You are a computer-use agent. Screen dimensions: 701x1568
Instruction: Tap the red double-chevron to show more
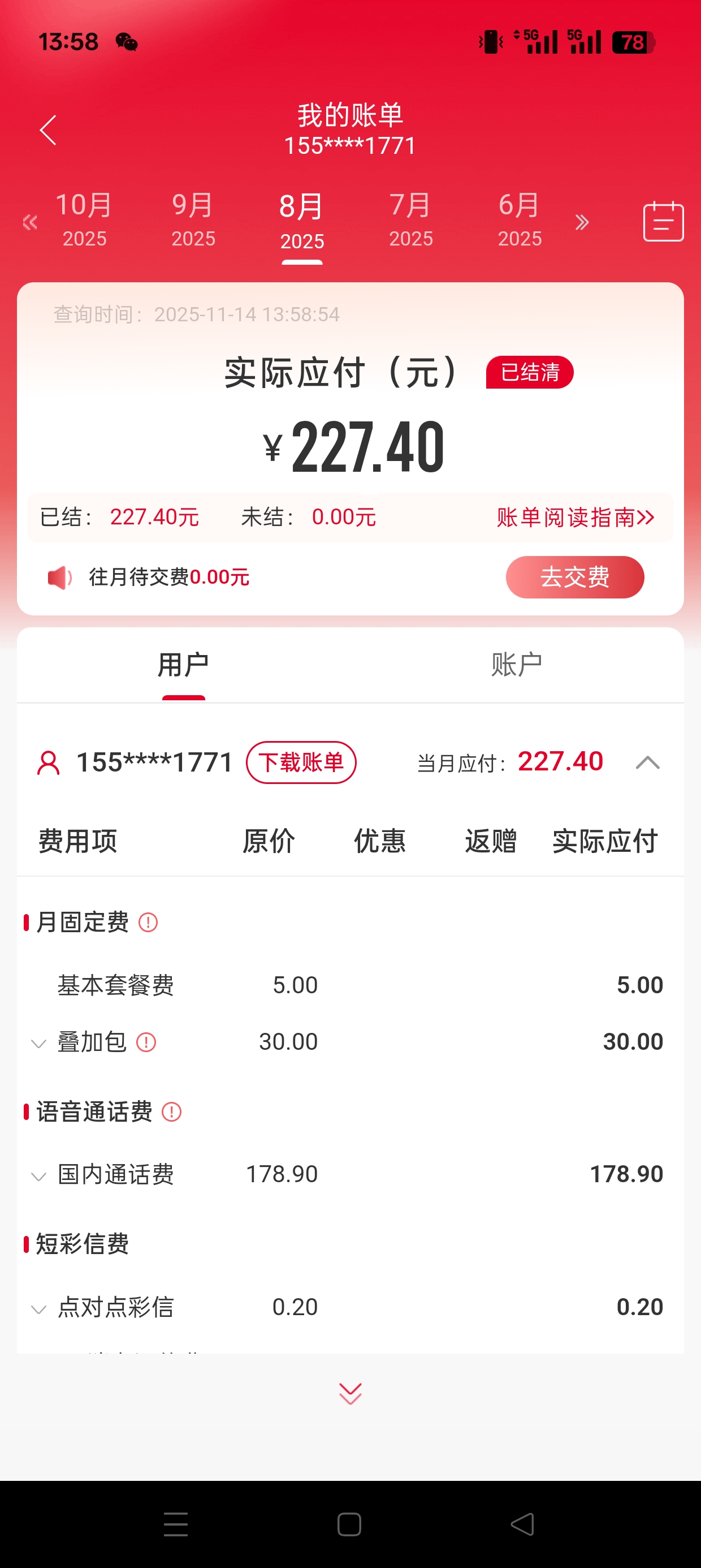point(350,1393)
